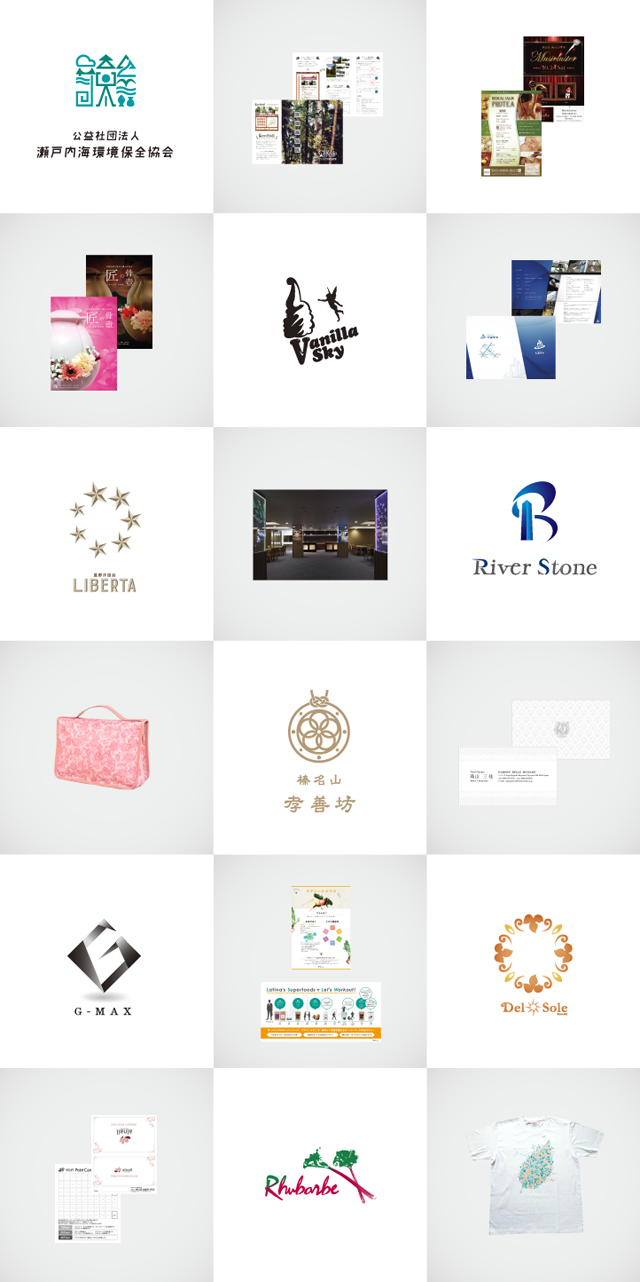The height and width of the screenshot is (1282, 640).
Task: Open the 瀬戸内海環境保全協会 logo work
Action: pos(106,106)
